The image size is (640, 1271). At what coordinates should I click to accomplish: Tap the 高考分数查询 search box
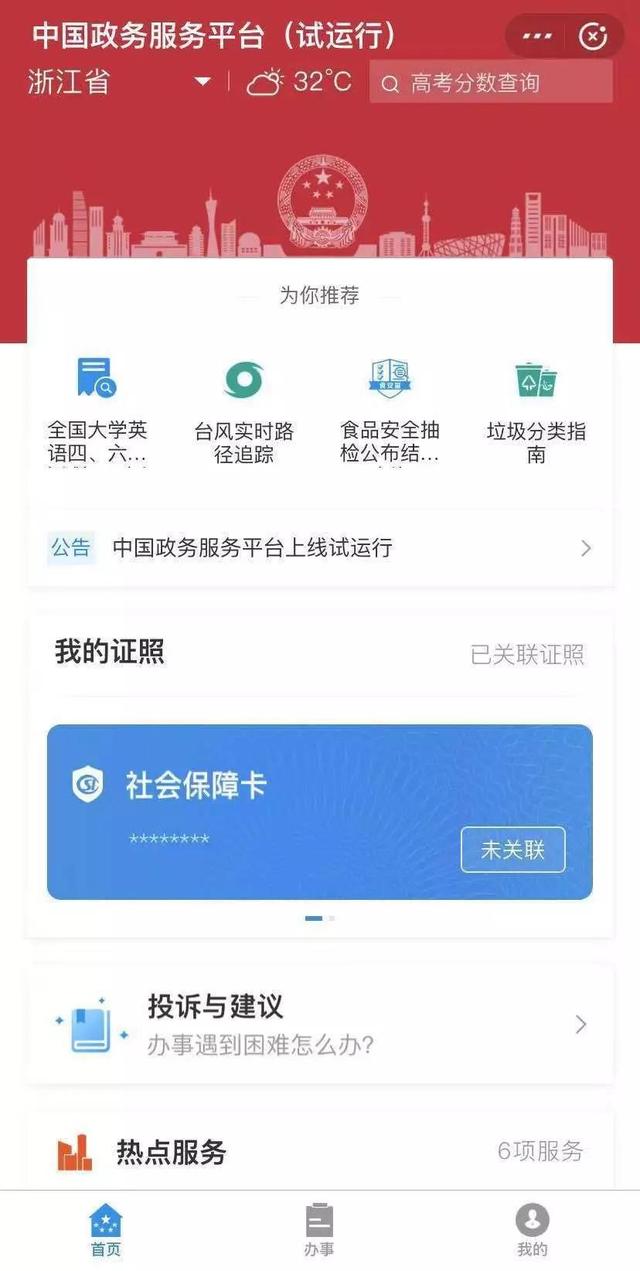click(x=490, y=83)
